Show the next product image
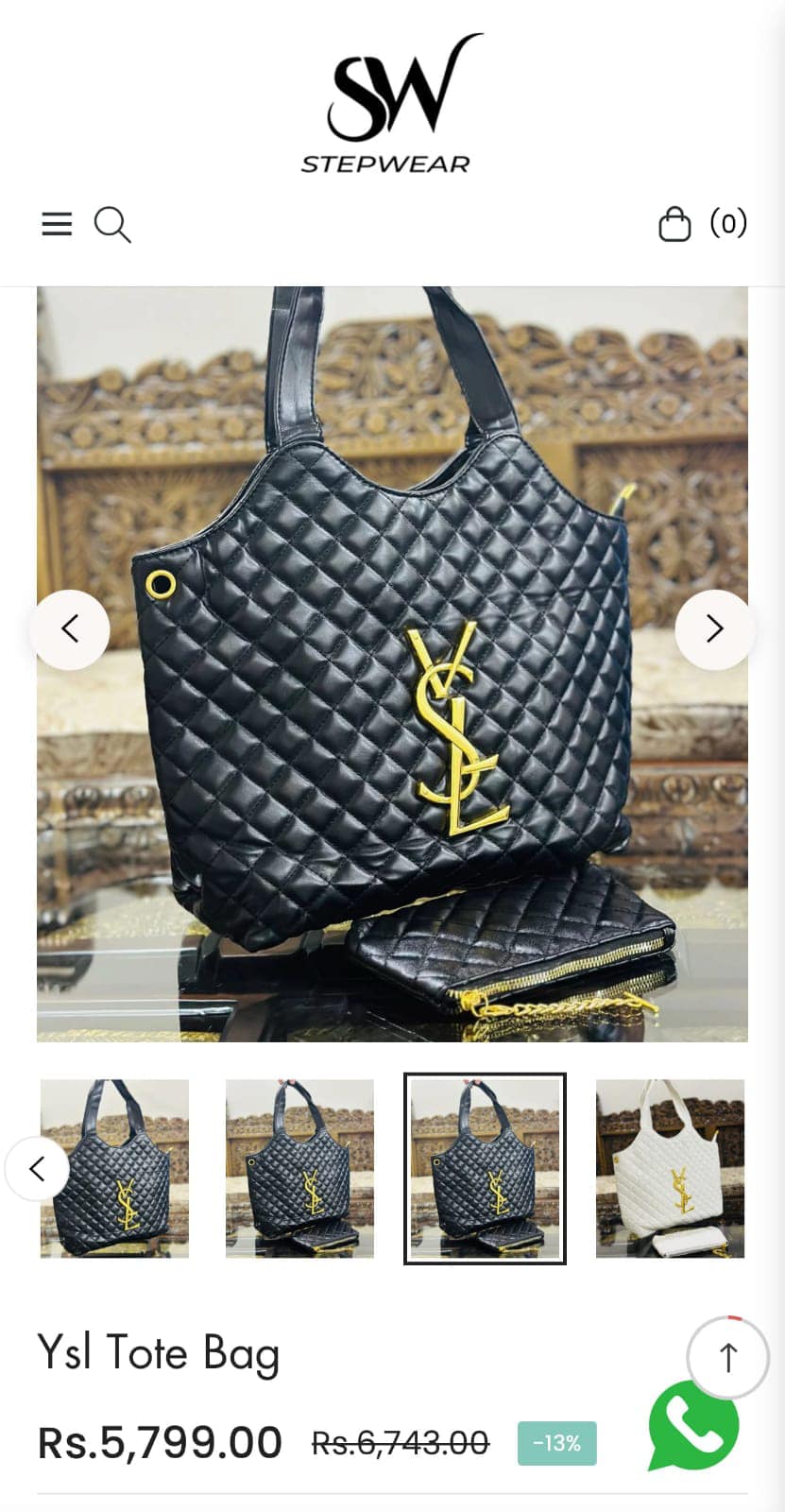 coord(714,629)
